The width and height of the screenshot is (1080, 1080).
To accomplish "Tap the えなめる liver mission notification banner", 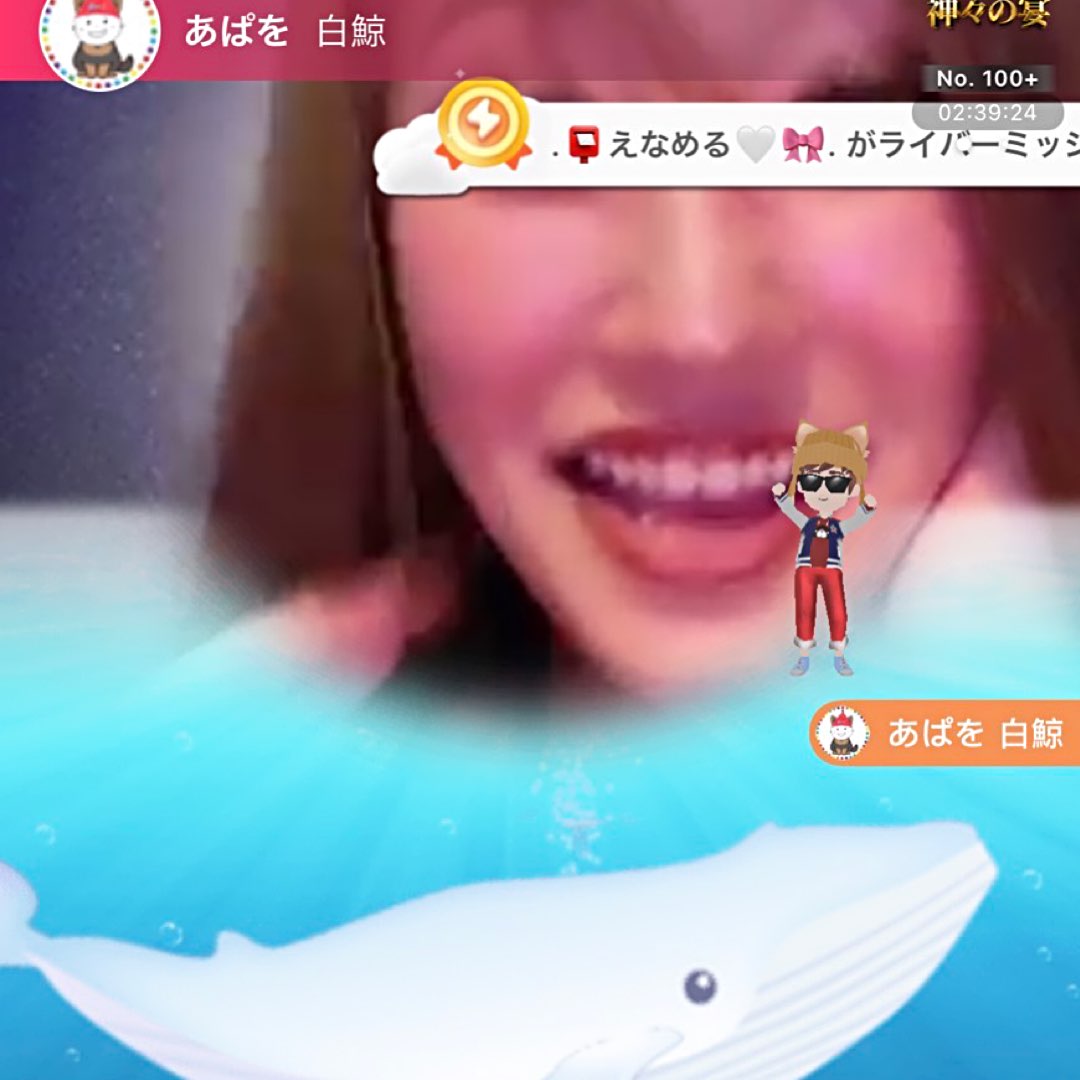I will click(727, 146).
